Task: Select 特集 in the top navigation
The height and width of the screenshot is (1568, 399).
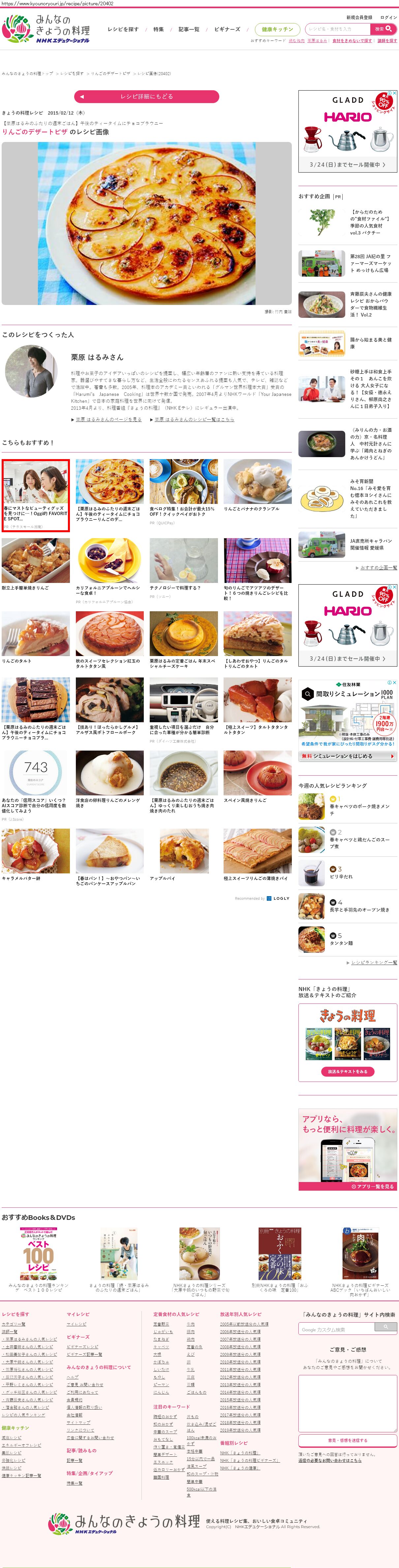Action: coord(158,29)
